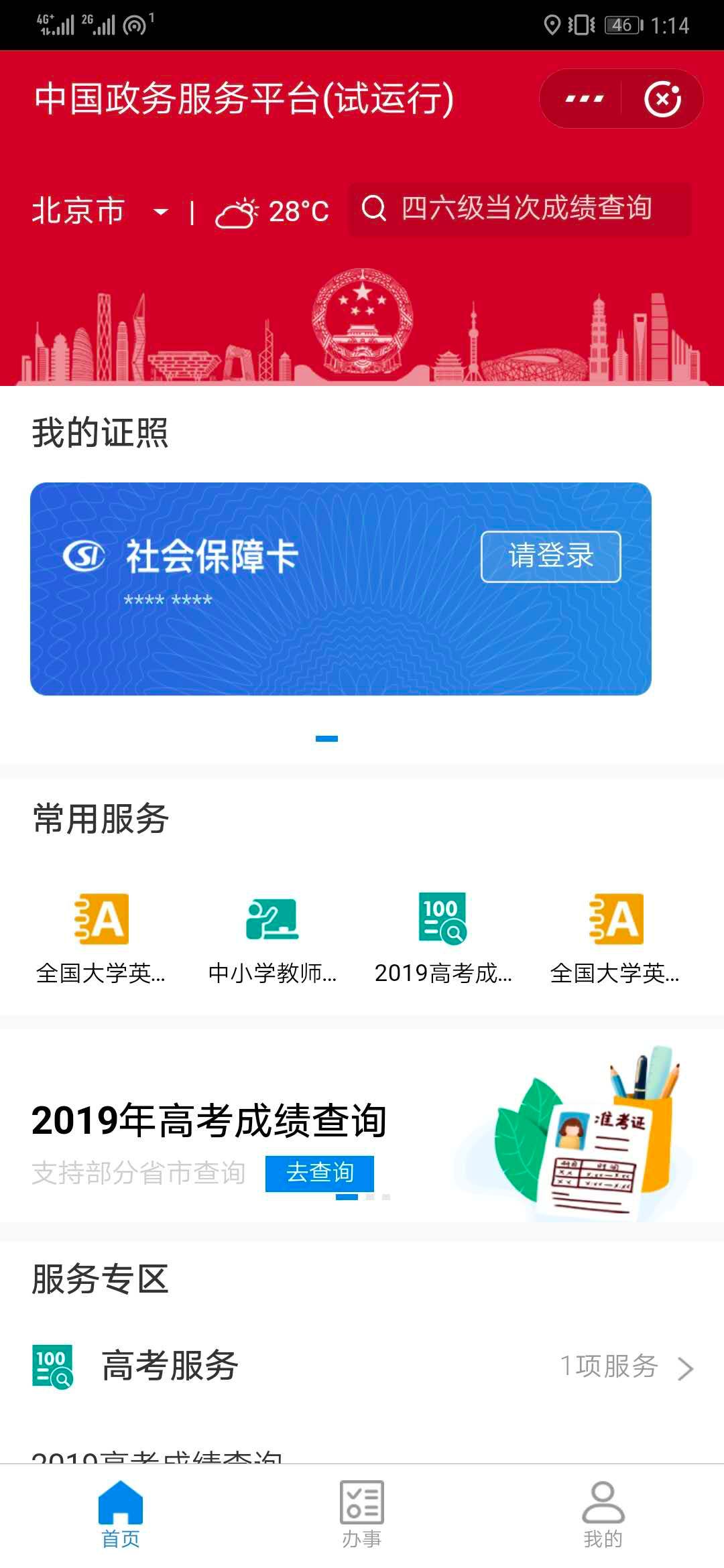724x1568 pixels.
Task: Tap the search magnifier icon
Action: pyautogui.click(x=375, y=210)
